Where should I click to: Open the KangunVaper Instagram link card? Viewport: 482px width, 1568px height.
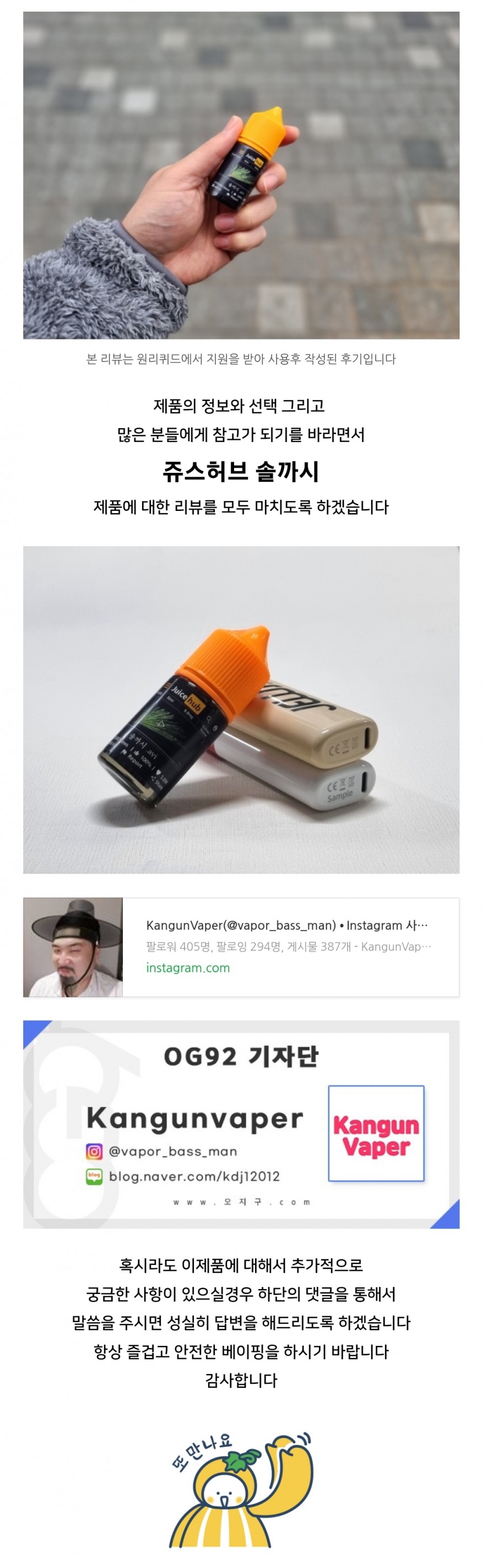[286, 945]
